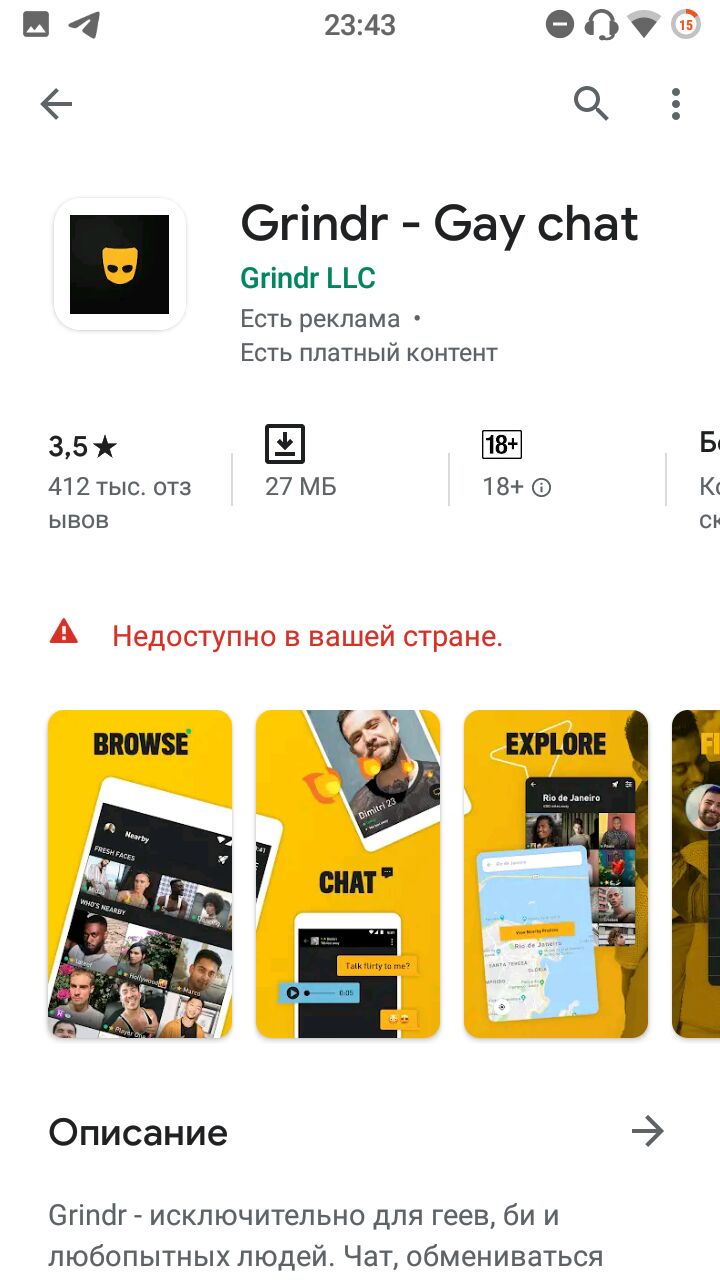
Task: Open the three-dot overflow menu
Action: [676, 104]
